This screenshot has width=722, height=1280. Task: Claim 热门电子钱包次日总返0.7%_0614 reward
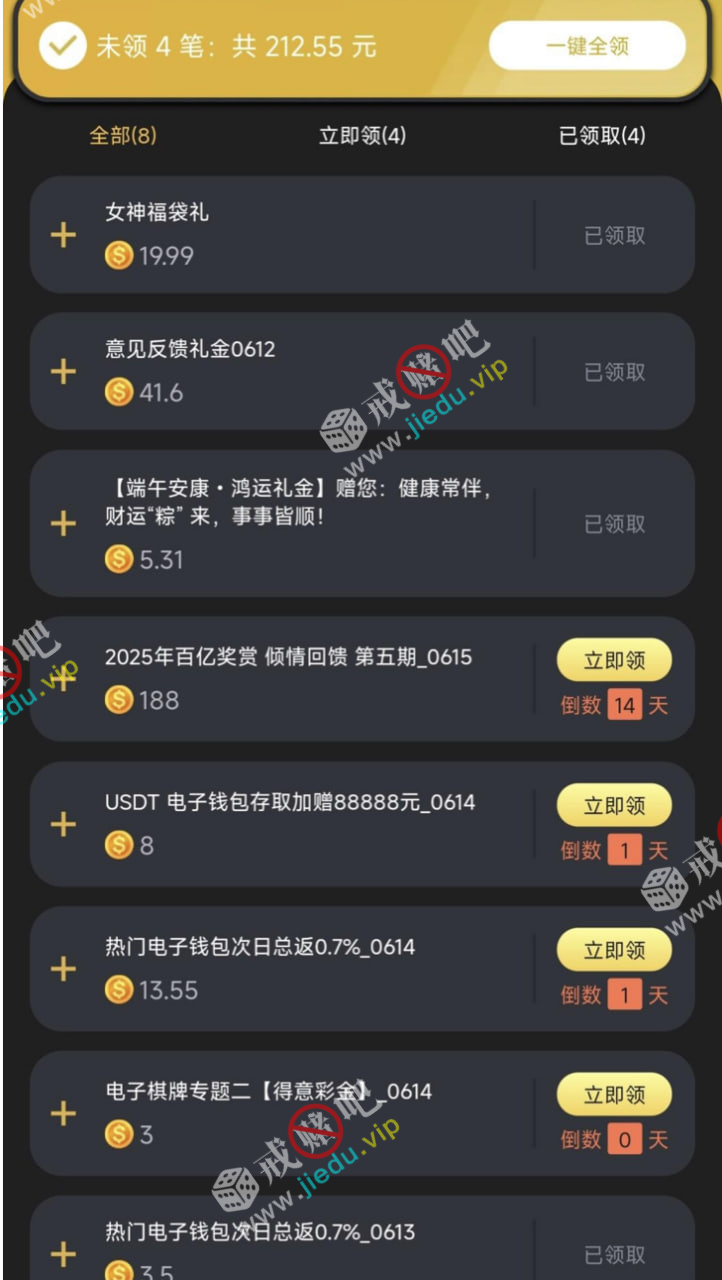pos(614,951)
